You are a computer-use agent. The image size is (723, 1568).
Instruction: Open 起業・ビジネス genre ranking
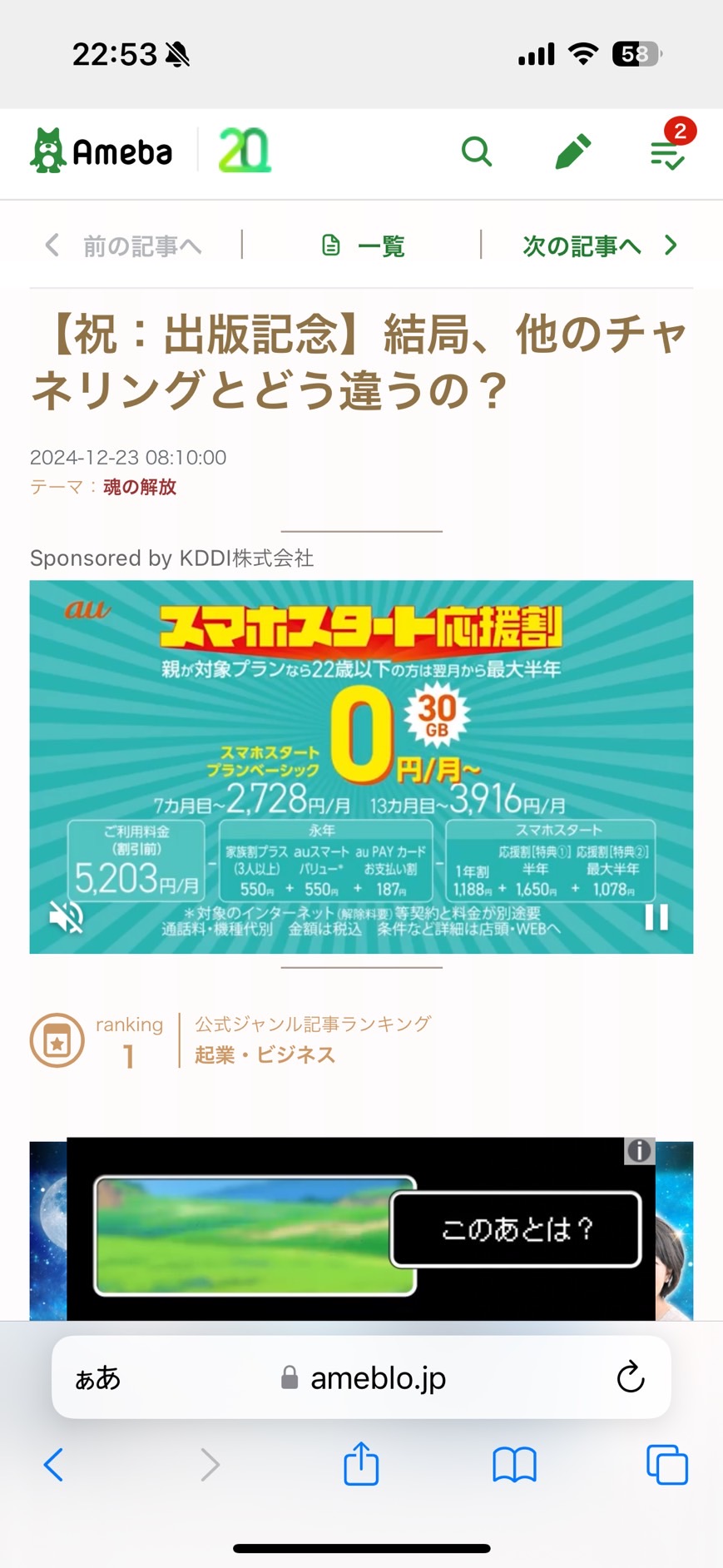click(265, 1054)
